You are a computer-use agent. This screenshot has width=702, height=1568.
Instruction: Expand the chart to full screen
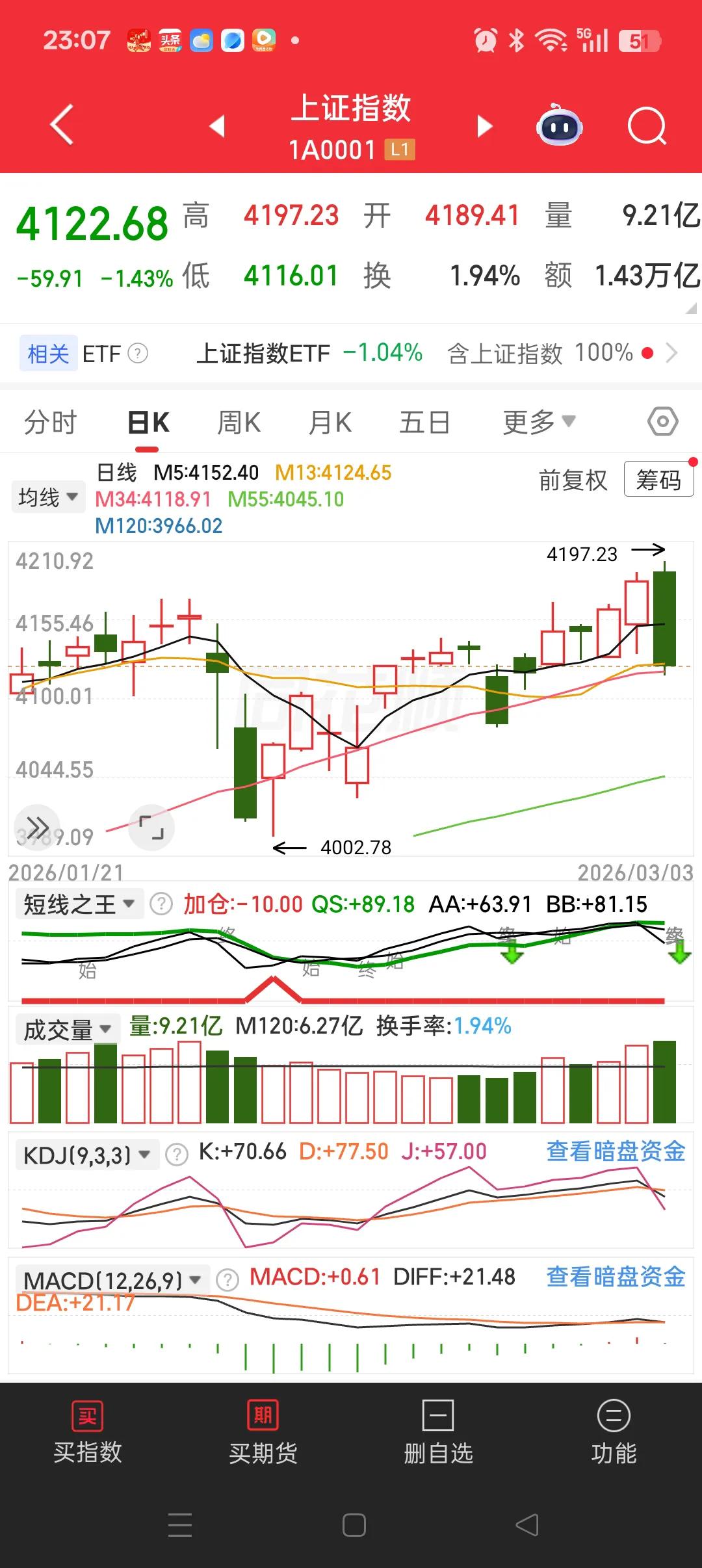[x=151, y=828]
